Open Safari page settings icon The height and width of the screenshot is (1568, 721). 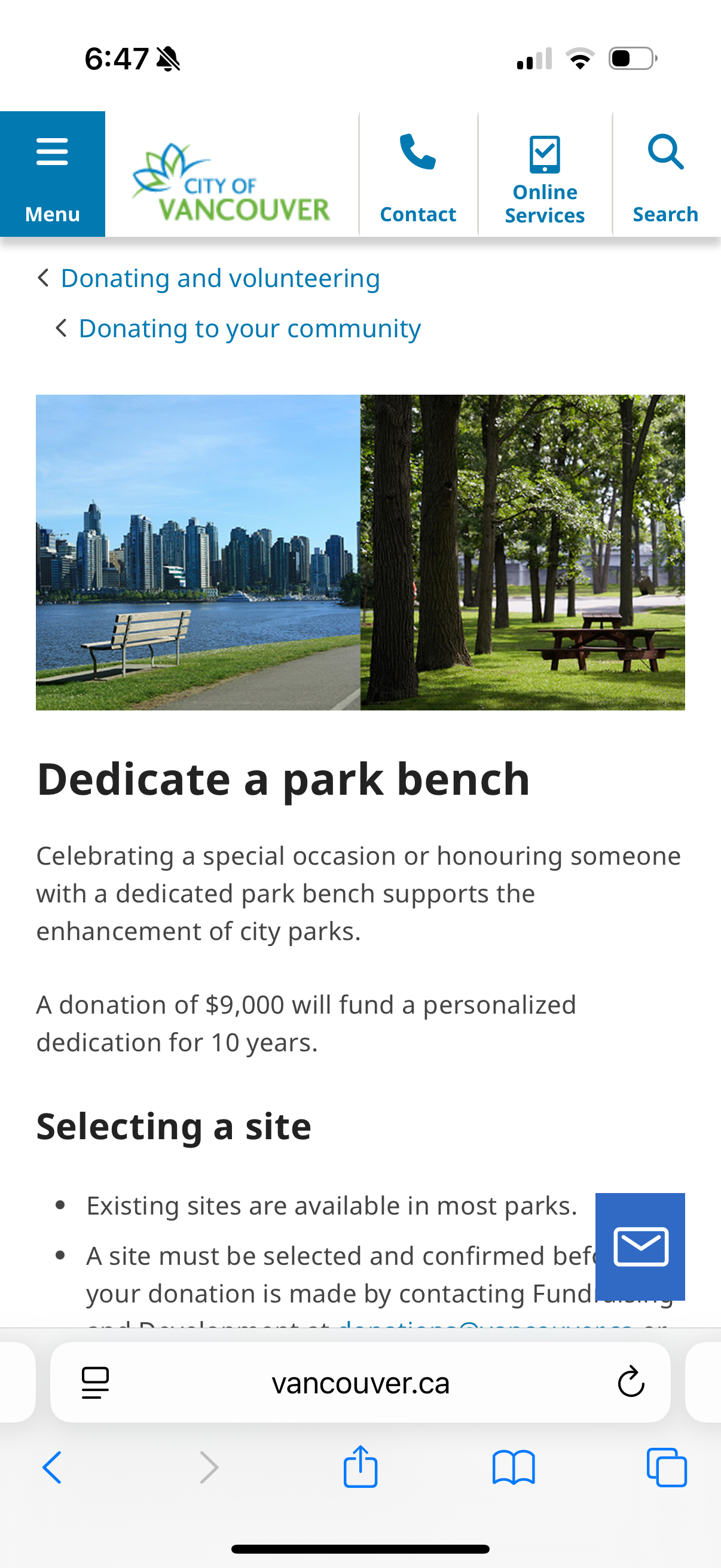coord(96,1383)
